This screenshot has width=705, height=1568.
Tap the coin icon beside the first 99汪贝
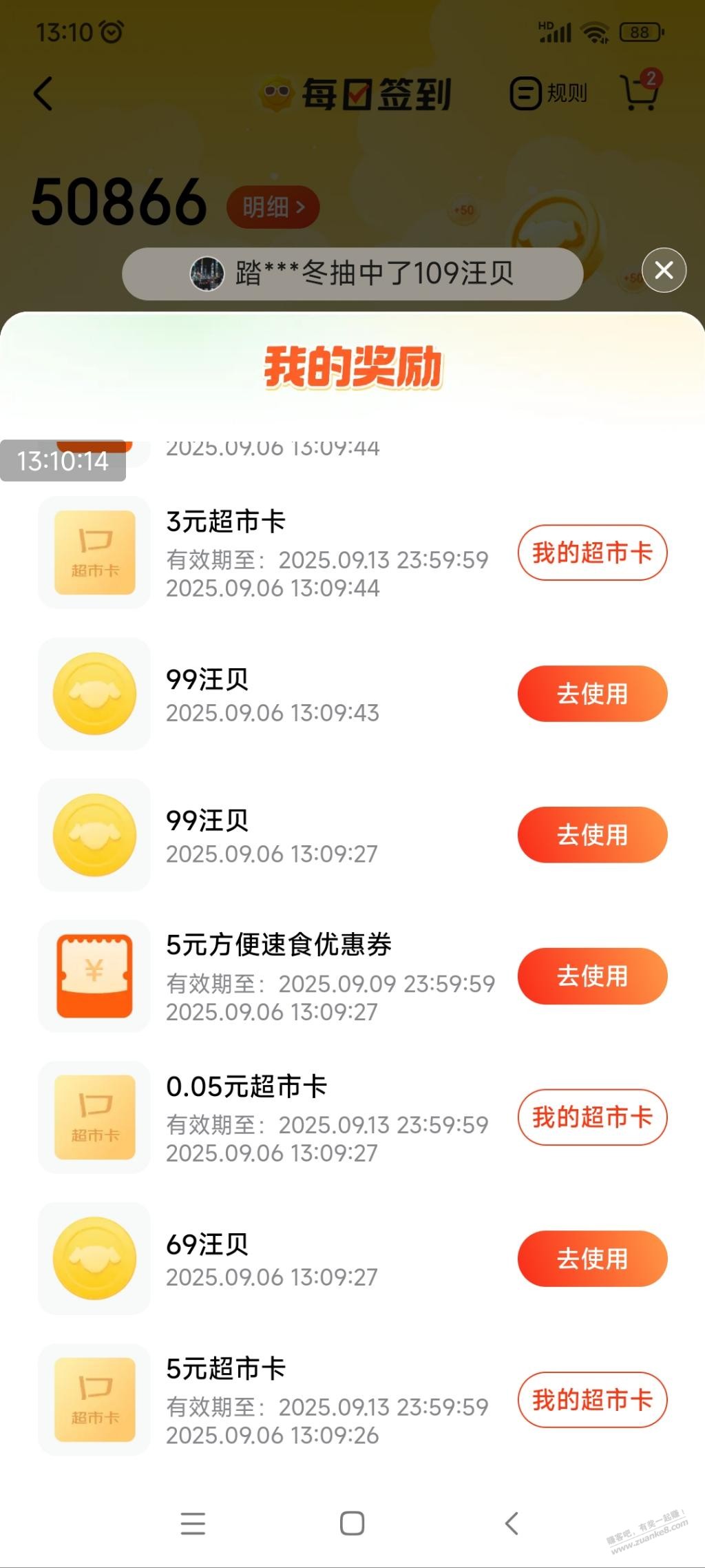94,693
